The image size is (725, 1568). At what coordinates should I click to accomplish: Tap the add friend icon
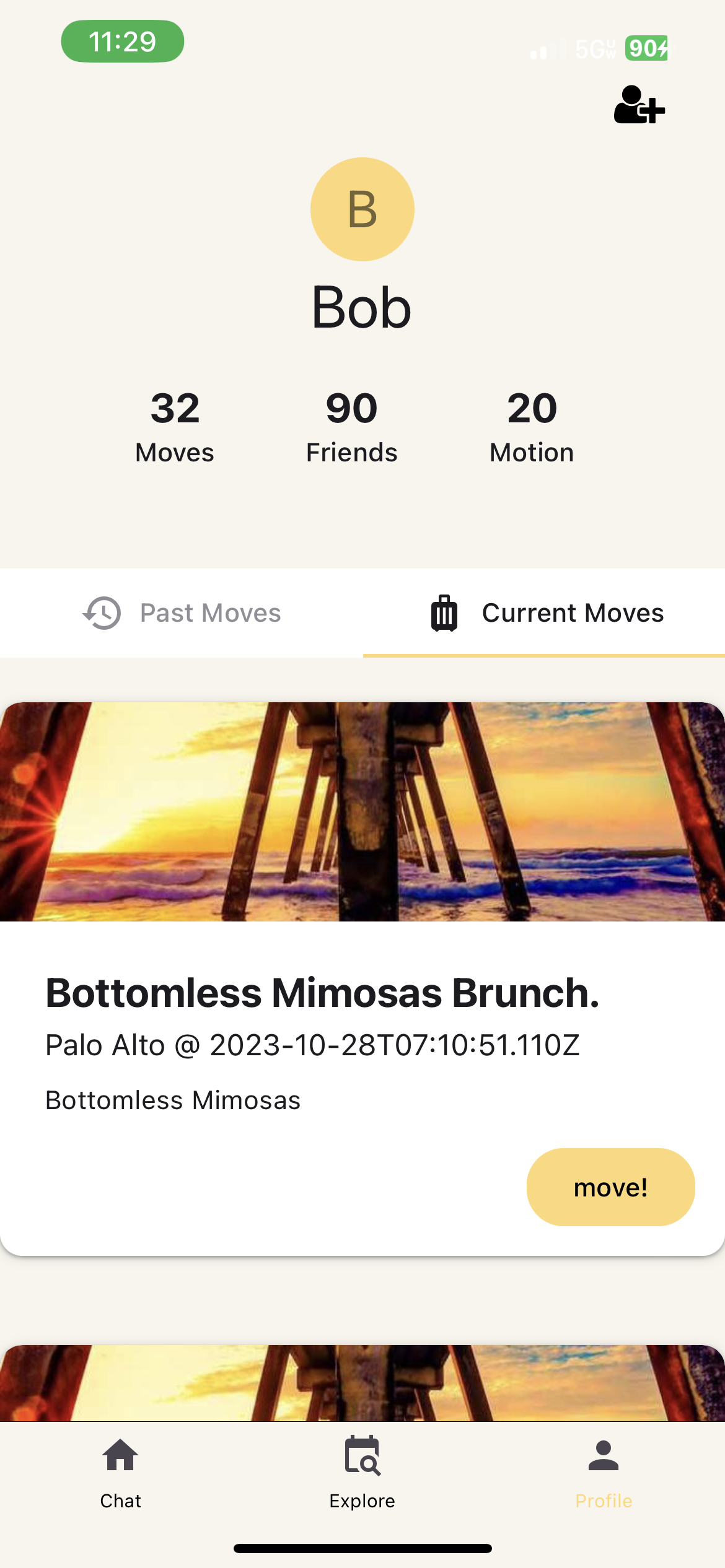639,105
